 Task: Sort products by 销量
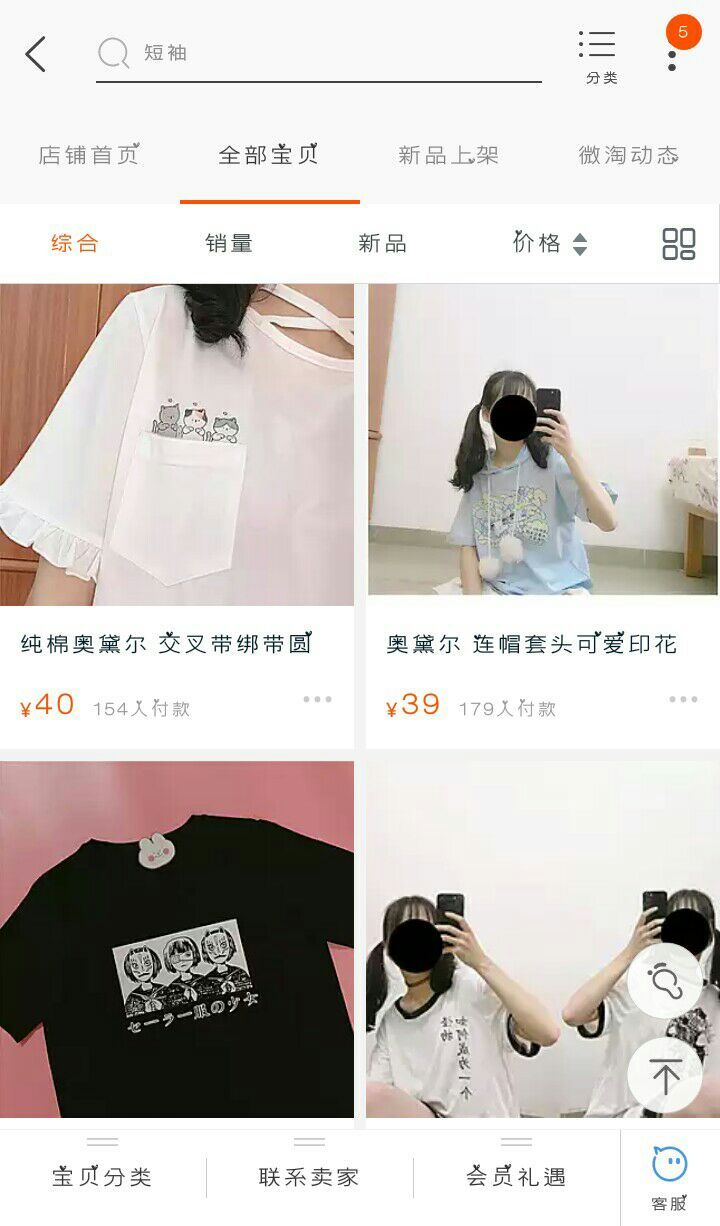pos(229,244)
